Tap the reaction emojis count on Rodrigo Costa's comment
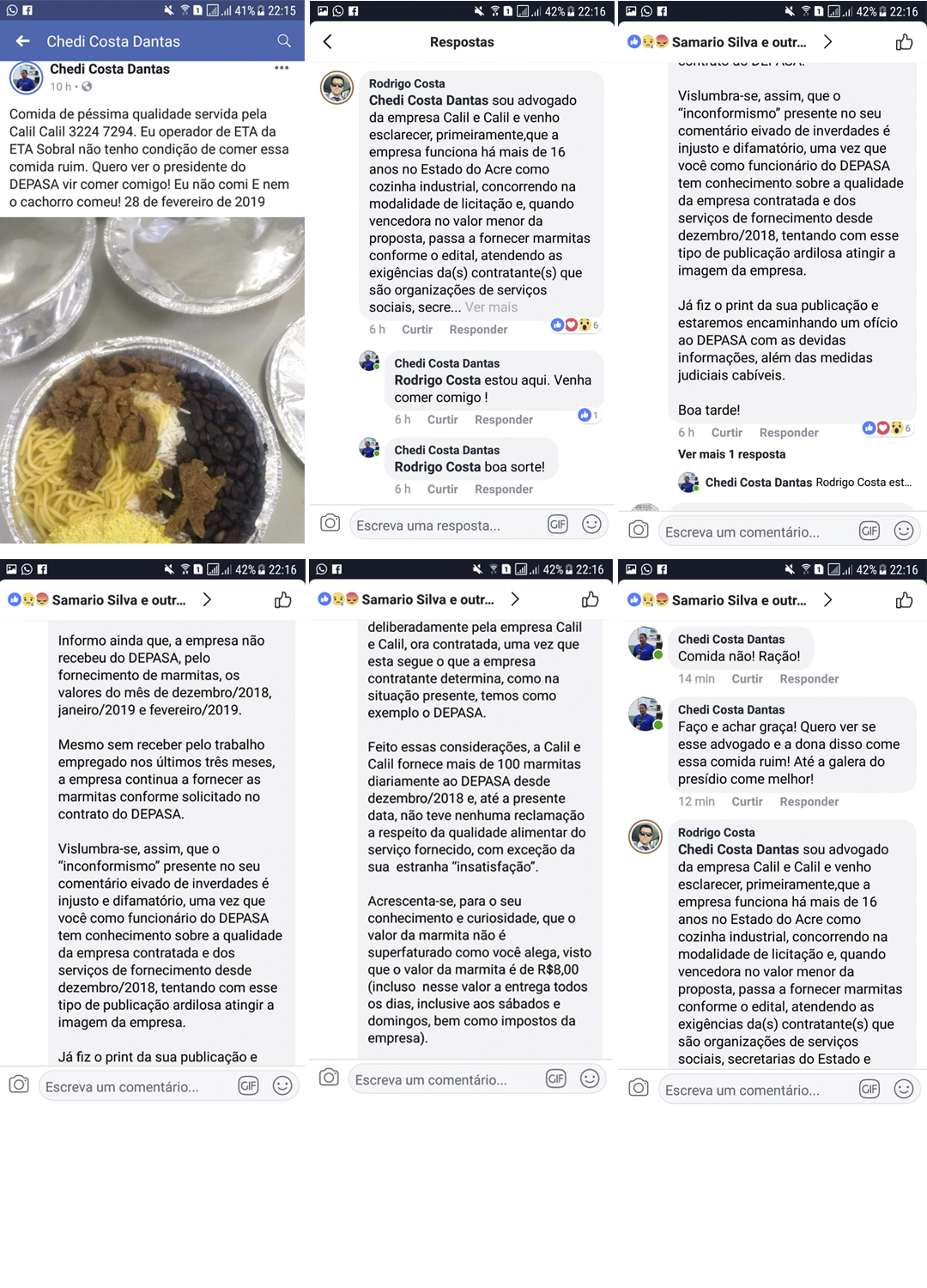This screenshot has width=927, height=1288. (573, 323)
